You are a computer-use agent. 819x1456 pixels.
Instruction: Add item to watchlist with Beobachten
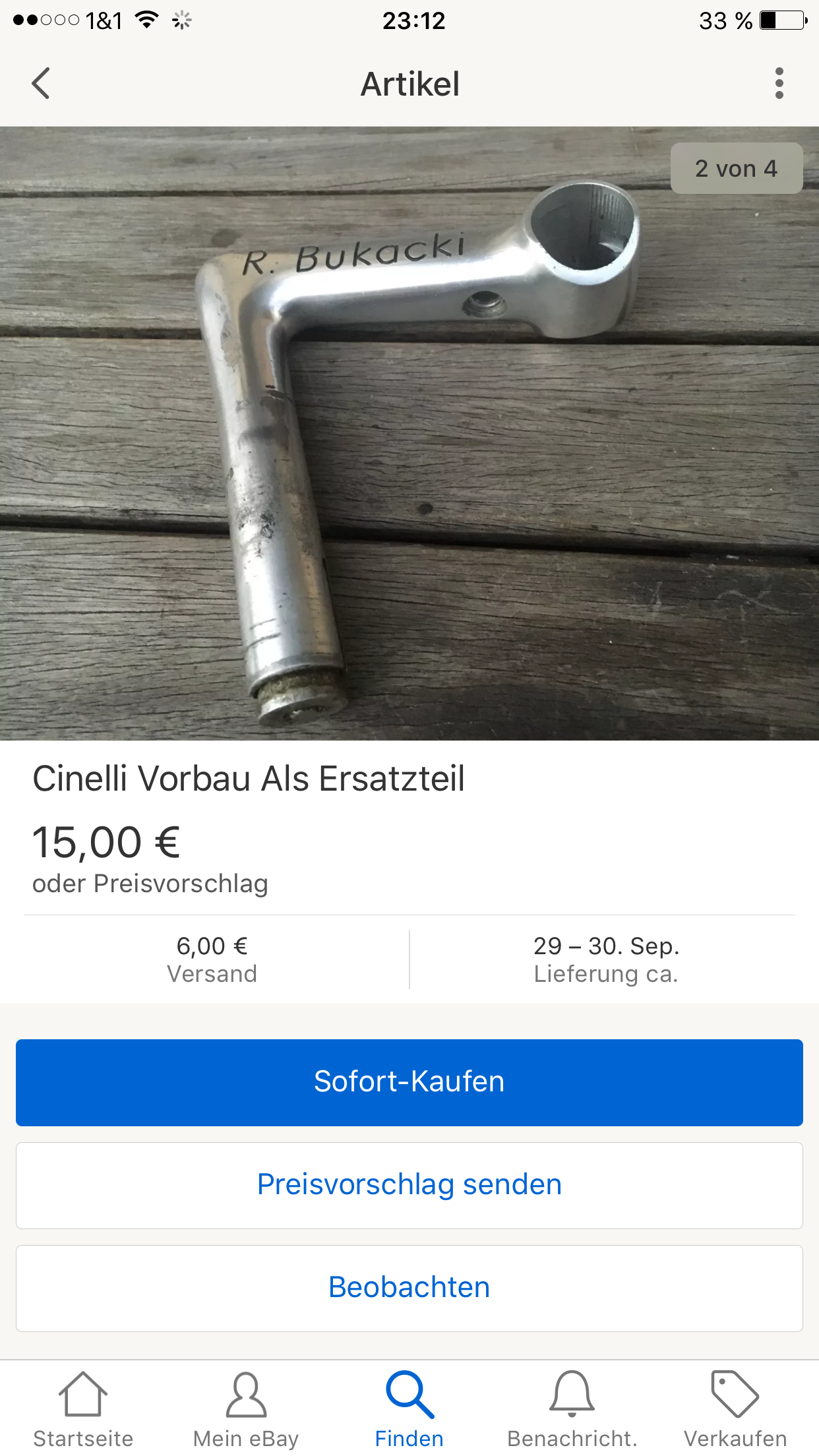(x=409, y=1288)
